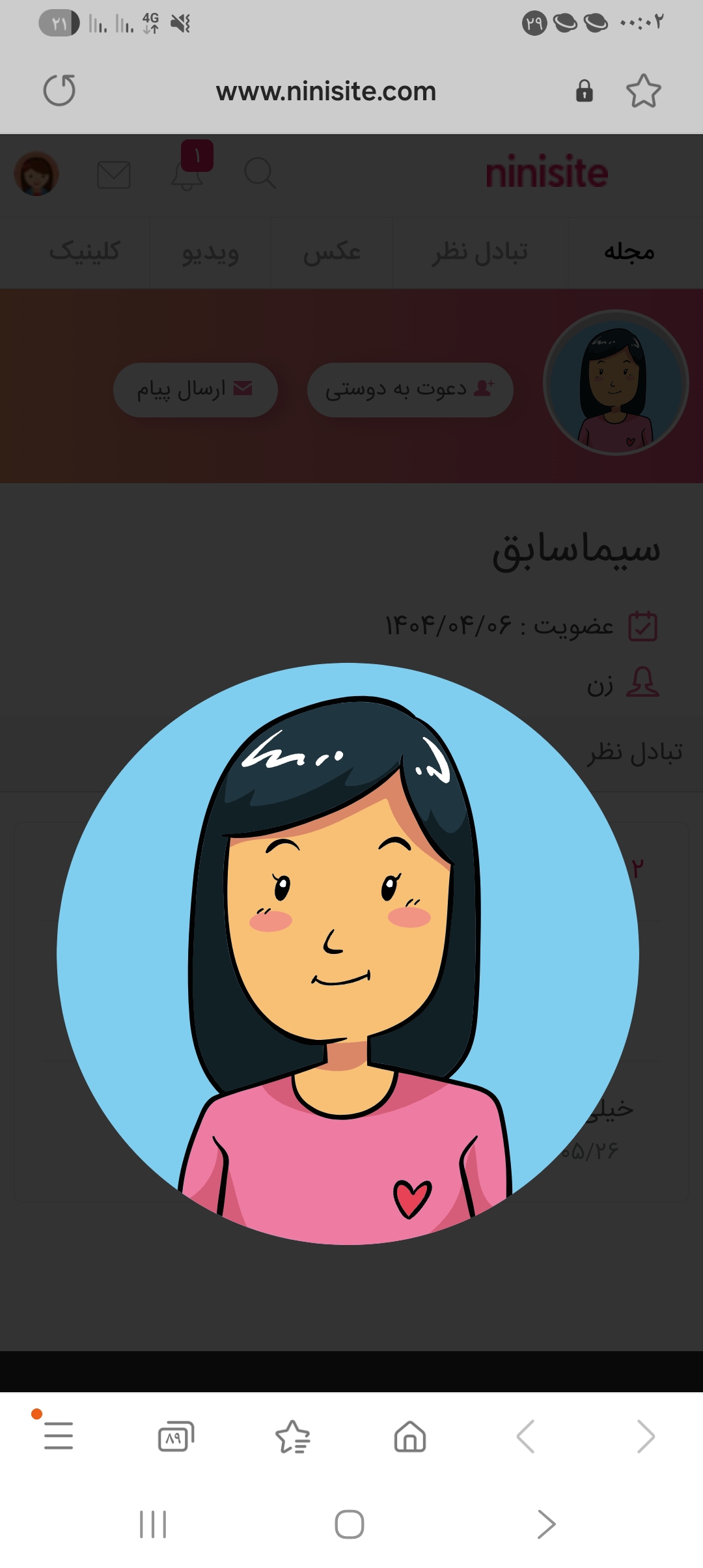Open the messages envelope icon

(114, 175)
